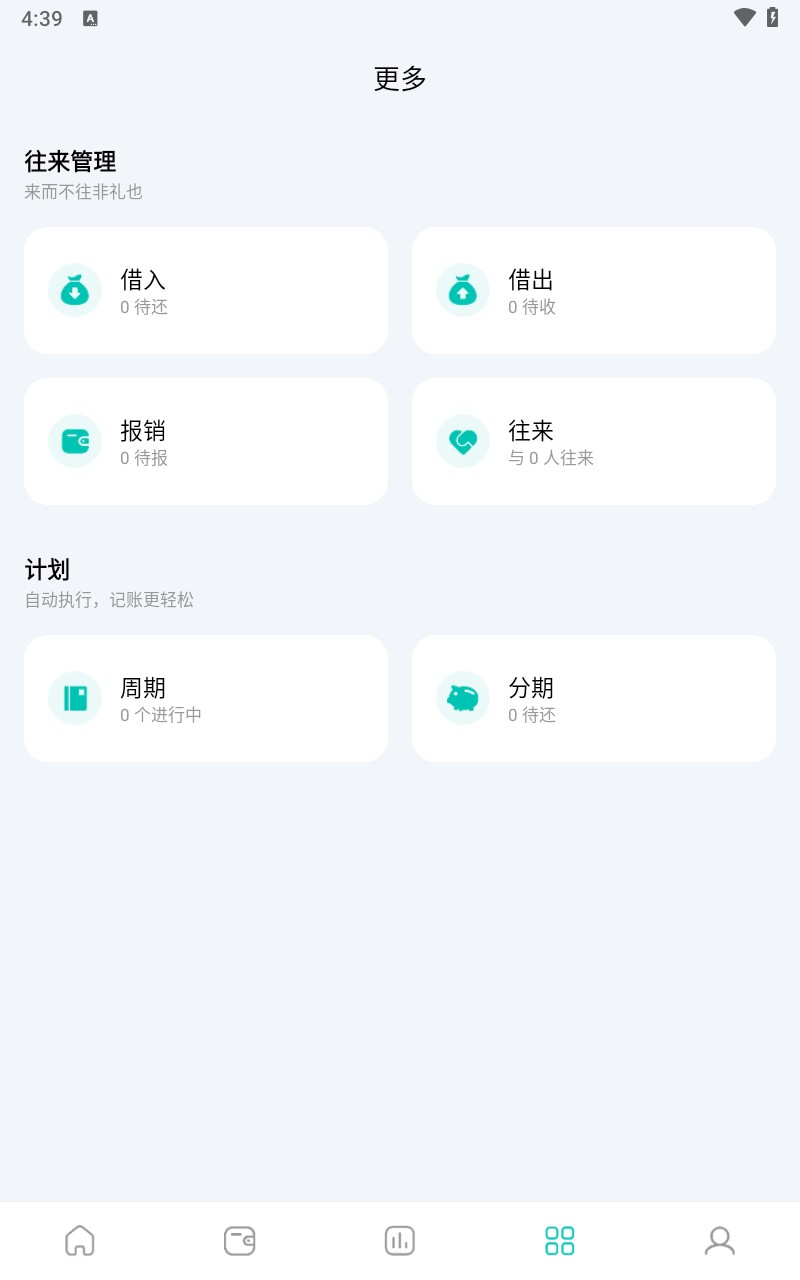Screen dimensions: 800x1280
Task: Open the 分期 card showing 0 待还
Action: (593, 698)
